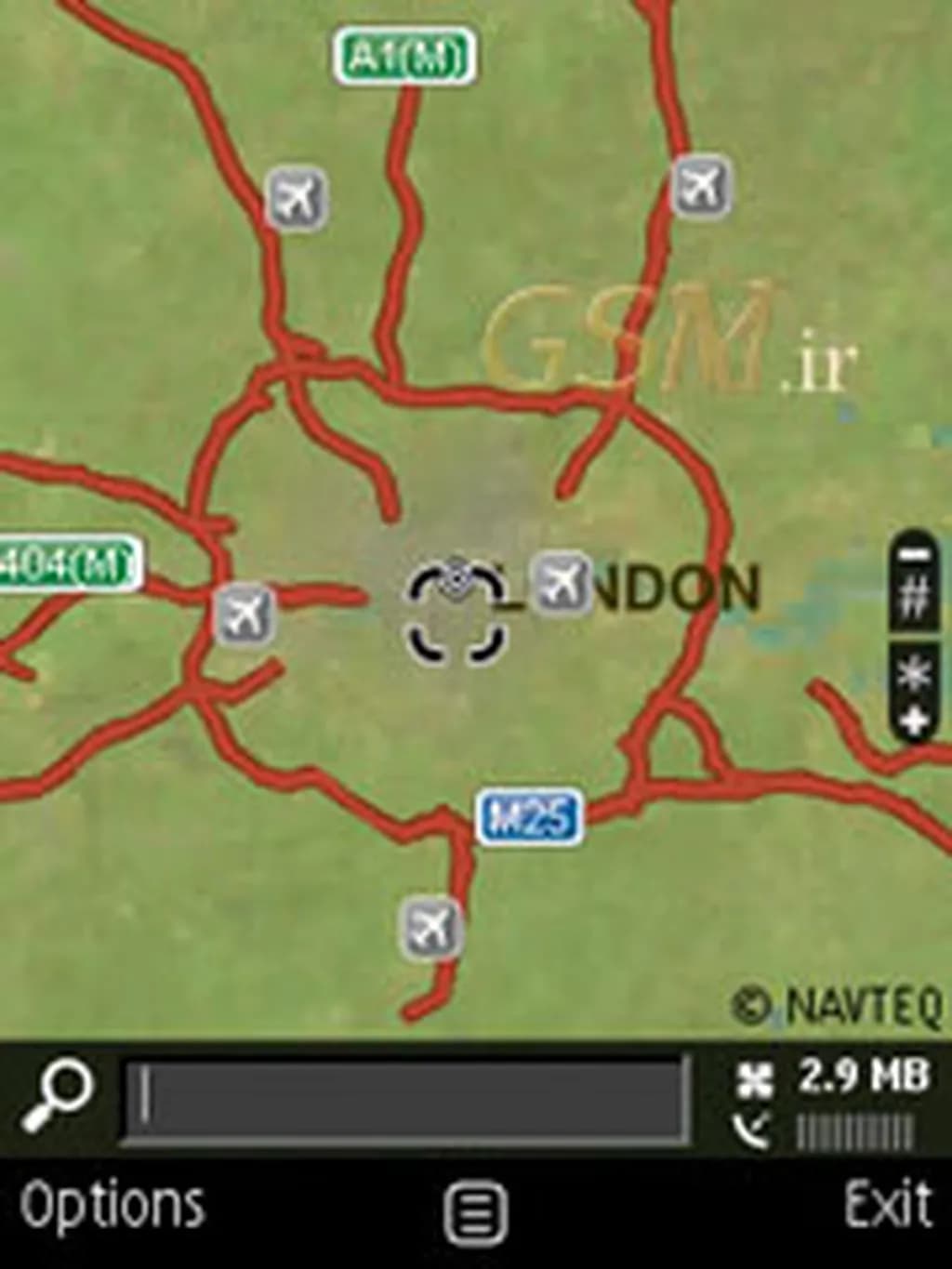Select the airport marker below M25
The width and height of the screenshot is (952, 1269).
pyautogui.click(x=431, y=927)
